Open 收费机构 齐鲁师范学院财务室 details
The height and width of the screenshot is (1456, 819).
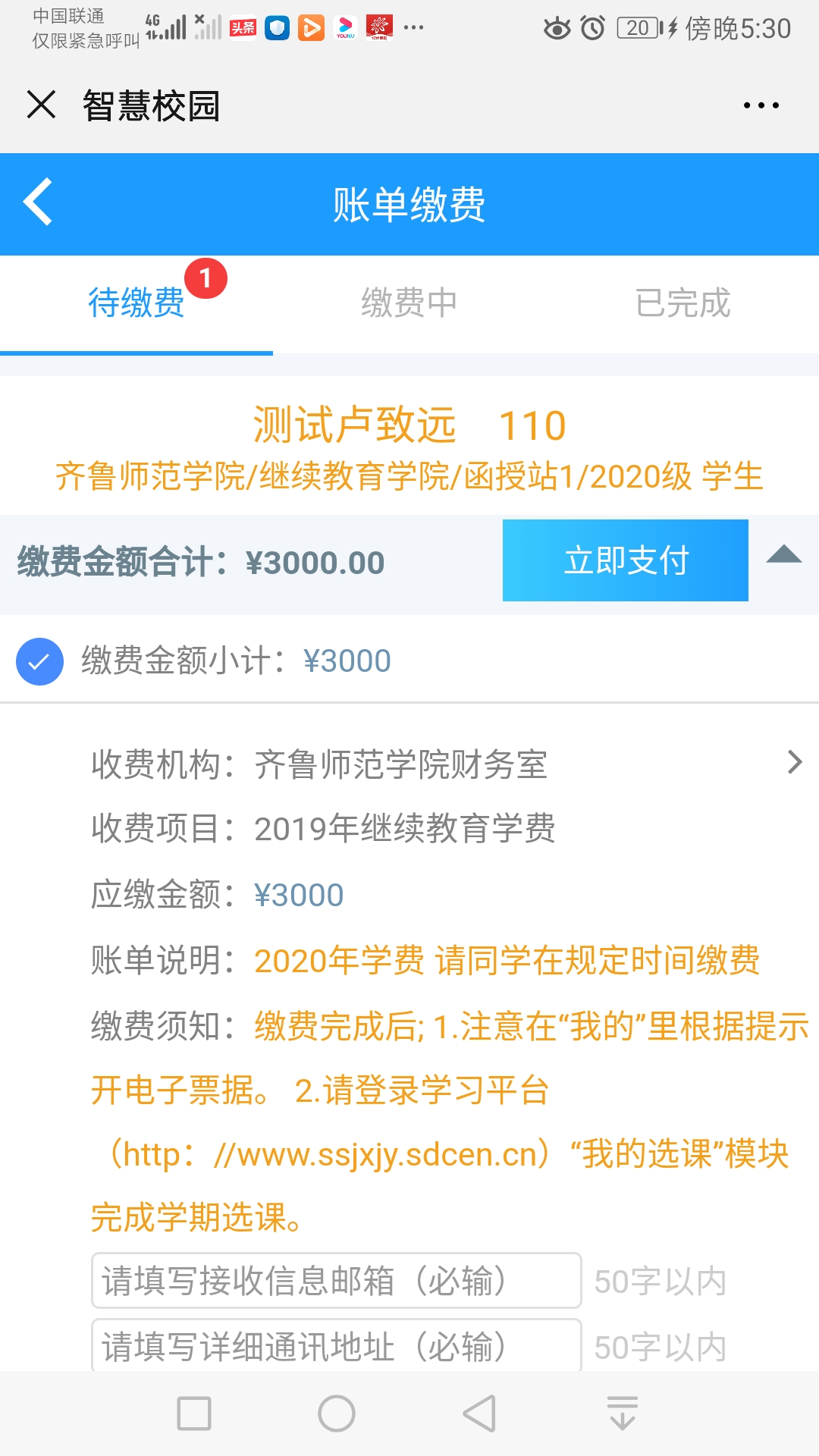coord(793,762)
